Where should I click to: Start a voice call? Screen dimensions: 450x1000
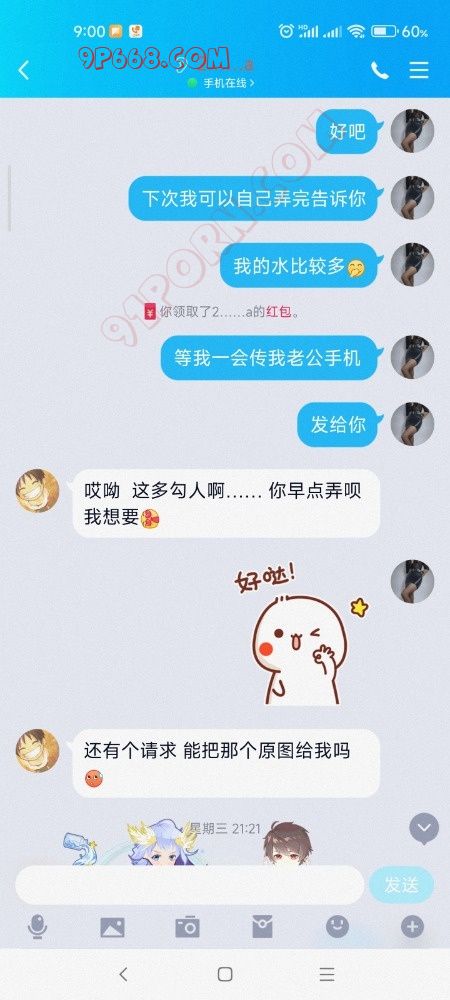click(x=380, y=70)
